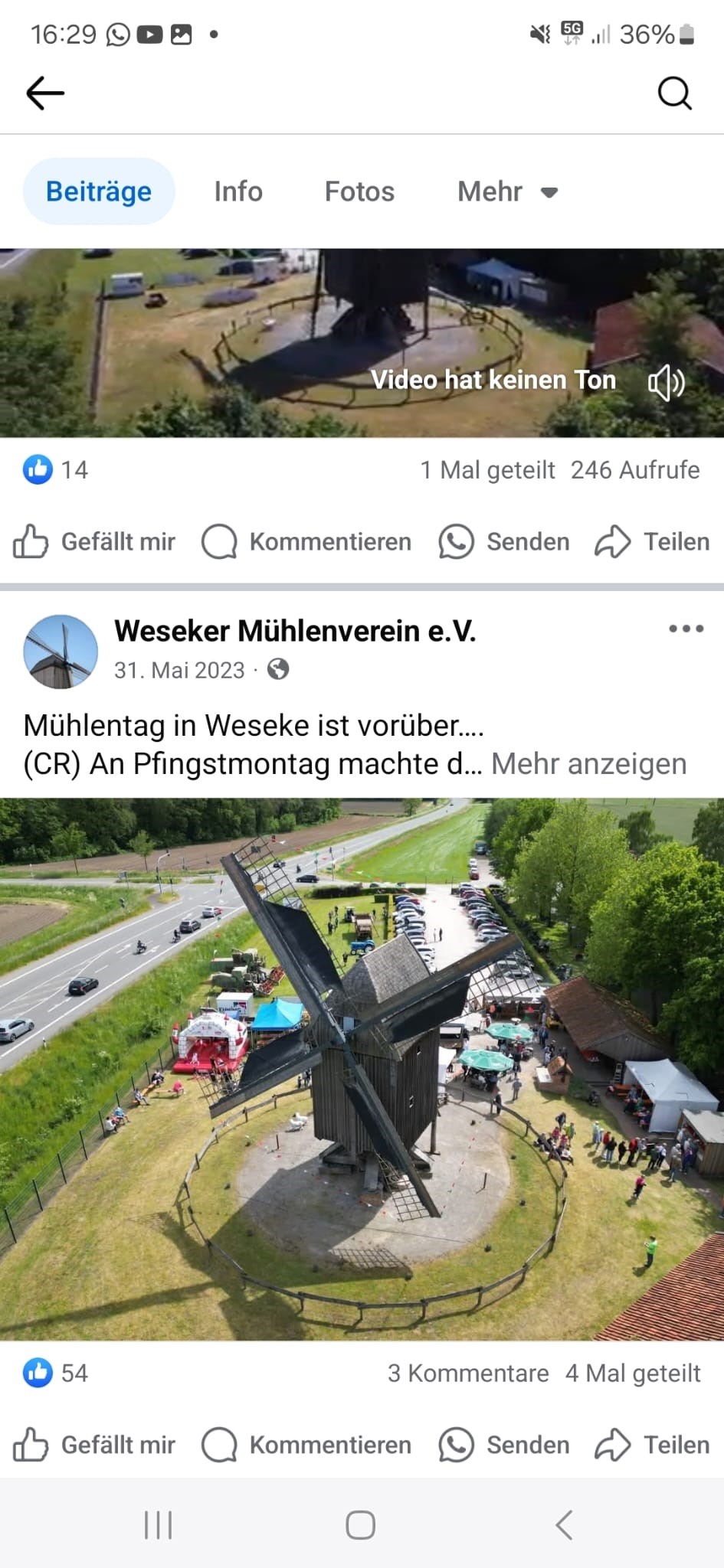Open Weseker Mühlenverein e.V. profile picture
Viewport: 724px width, 1568px height.
(61, 652)
